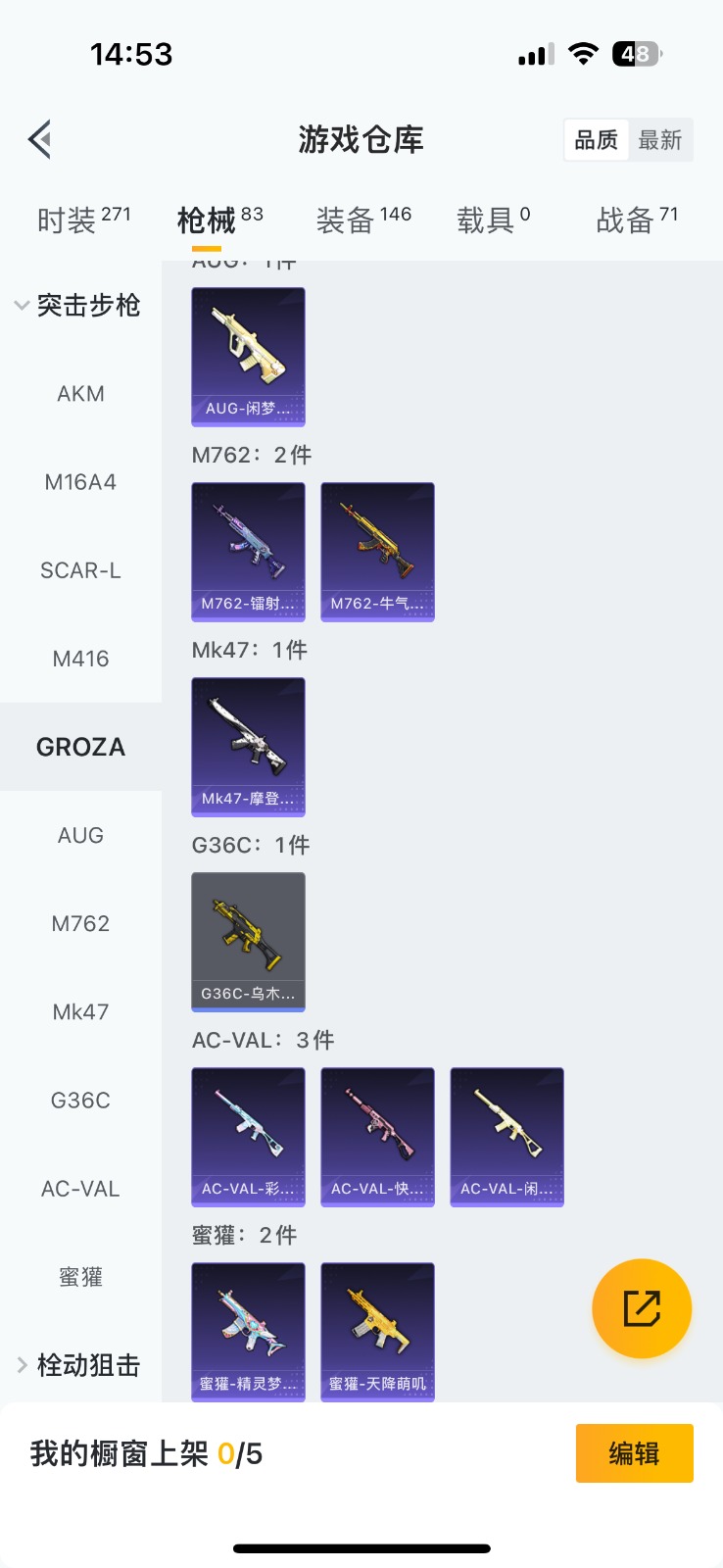Collapse the 突击步枪 category
723x1568 pixels.
pyautogui.click(x=78, y=306)
